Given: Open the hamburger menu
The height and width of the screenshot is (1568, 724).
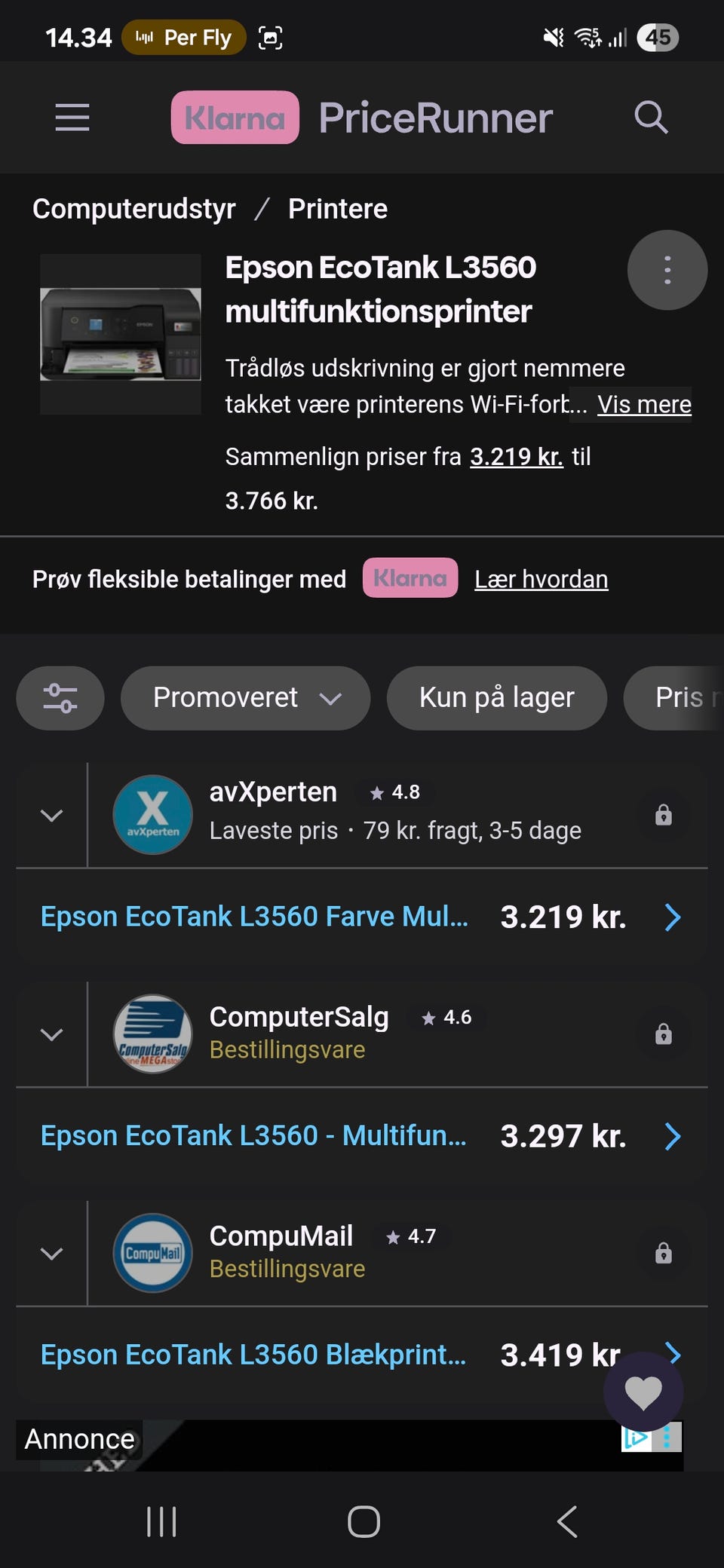Looking at the screenshot, I should [x=72, y=118].
